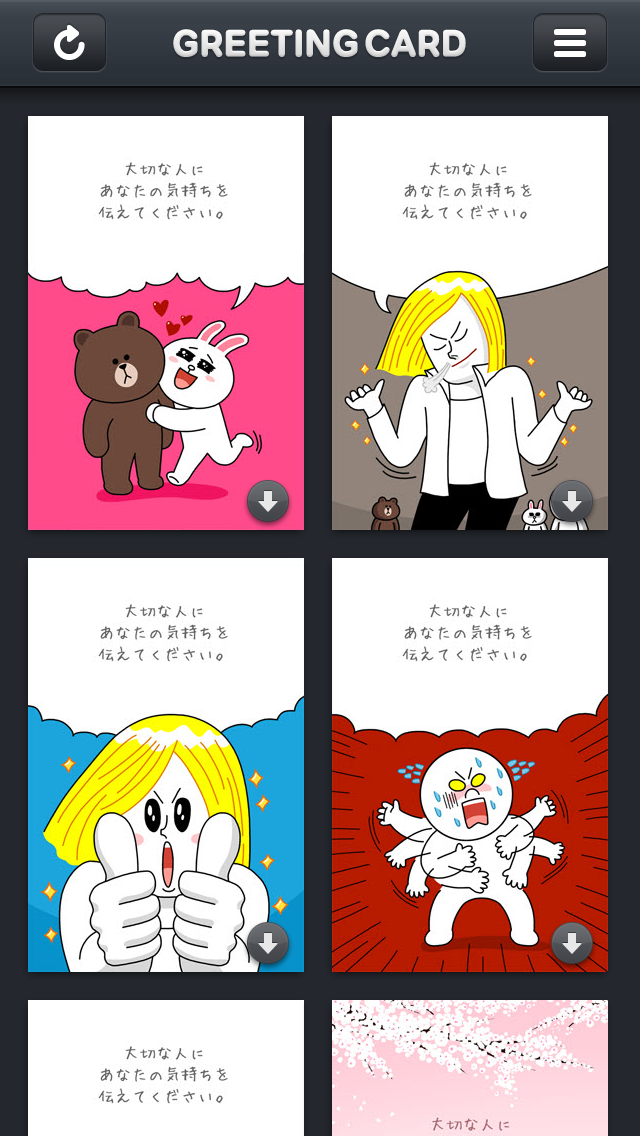Viewport: 640px width, 1136px height.
Task: Open the hamburger menu
Action: click(569, 43)
